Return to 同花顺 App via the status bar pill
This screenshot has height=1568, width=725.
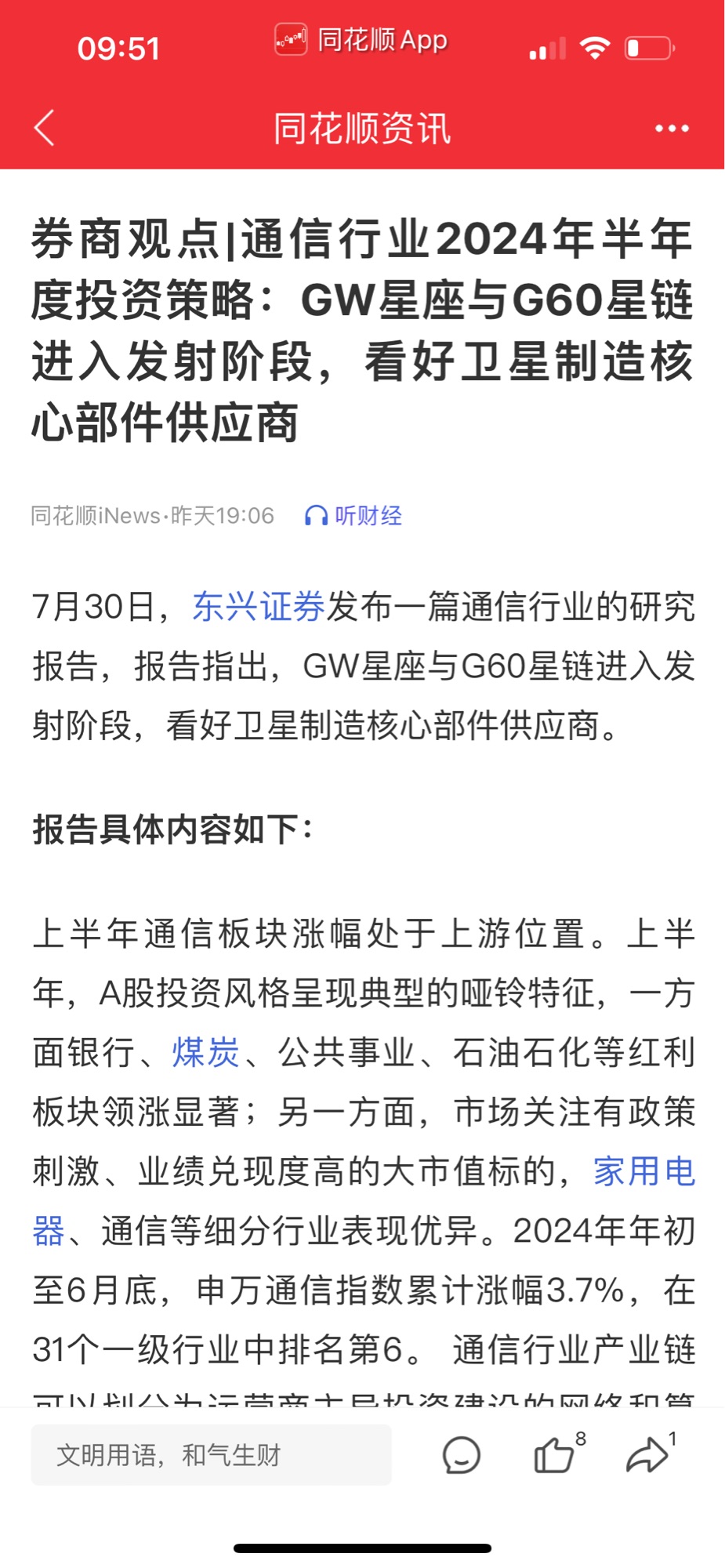pos(361,39)
